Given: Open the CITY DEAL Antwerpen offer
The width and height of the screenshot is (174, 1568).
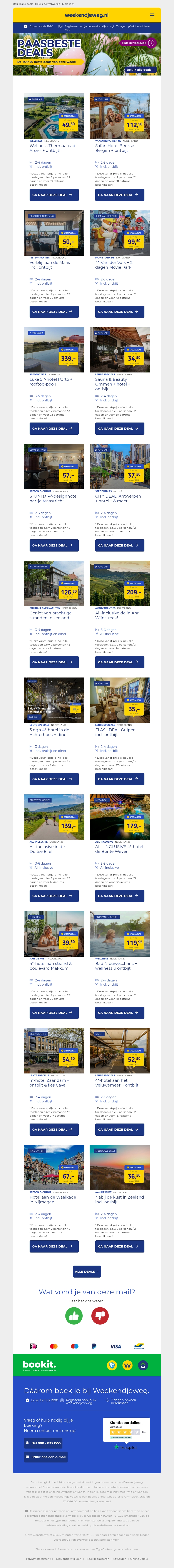Looking at the screenshot, I should [119, 545].
